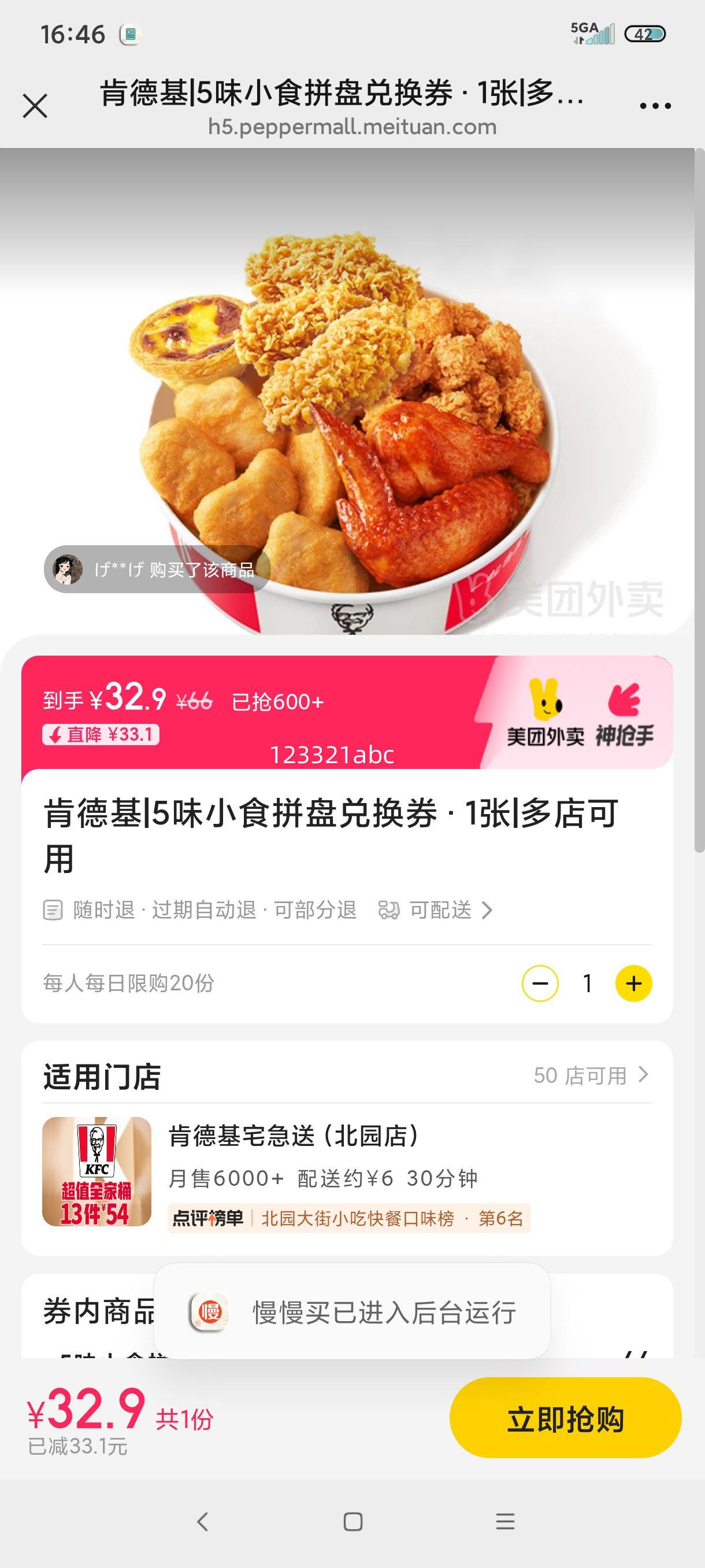
Task: Close the KFC coupon web page
Action: coord(35,106)
